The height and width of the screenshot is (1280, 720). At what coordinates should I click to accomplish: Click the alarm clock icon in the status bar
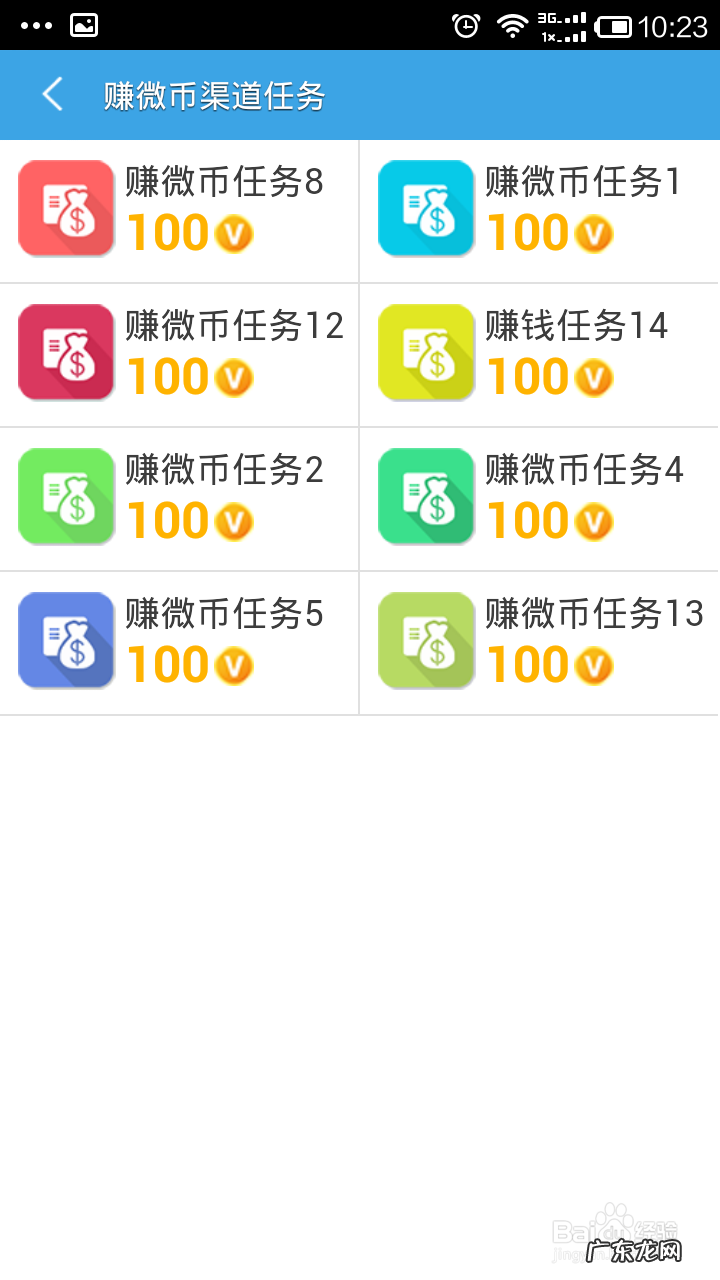(x=466, y=26)
